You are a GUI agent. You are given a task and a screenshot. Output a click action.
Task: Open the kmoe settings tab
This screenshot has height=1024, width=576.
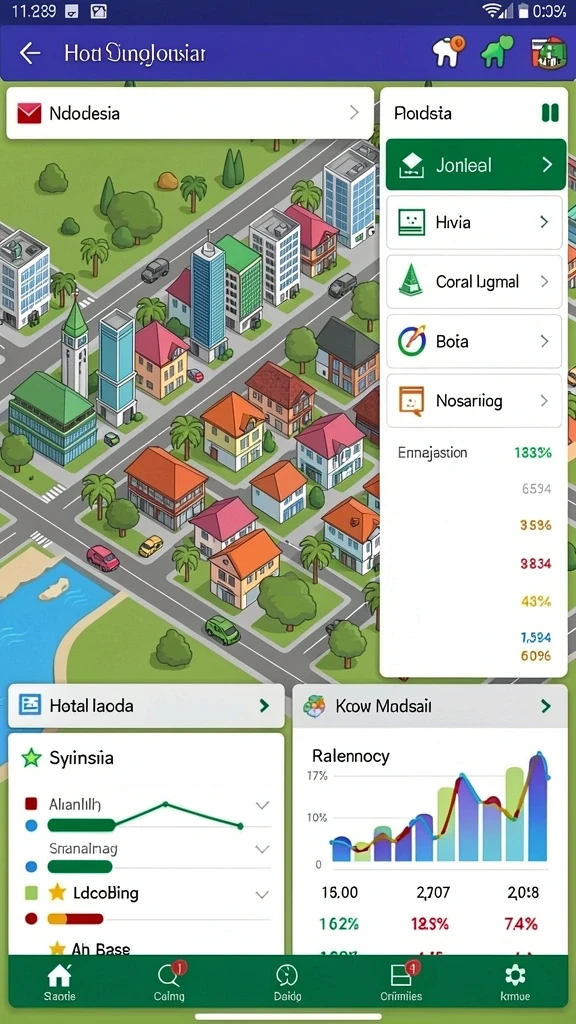pos(515,982)
